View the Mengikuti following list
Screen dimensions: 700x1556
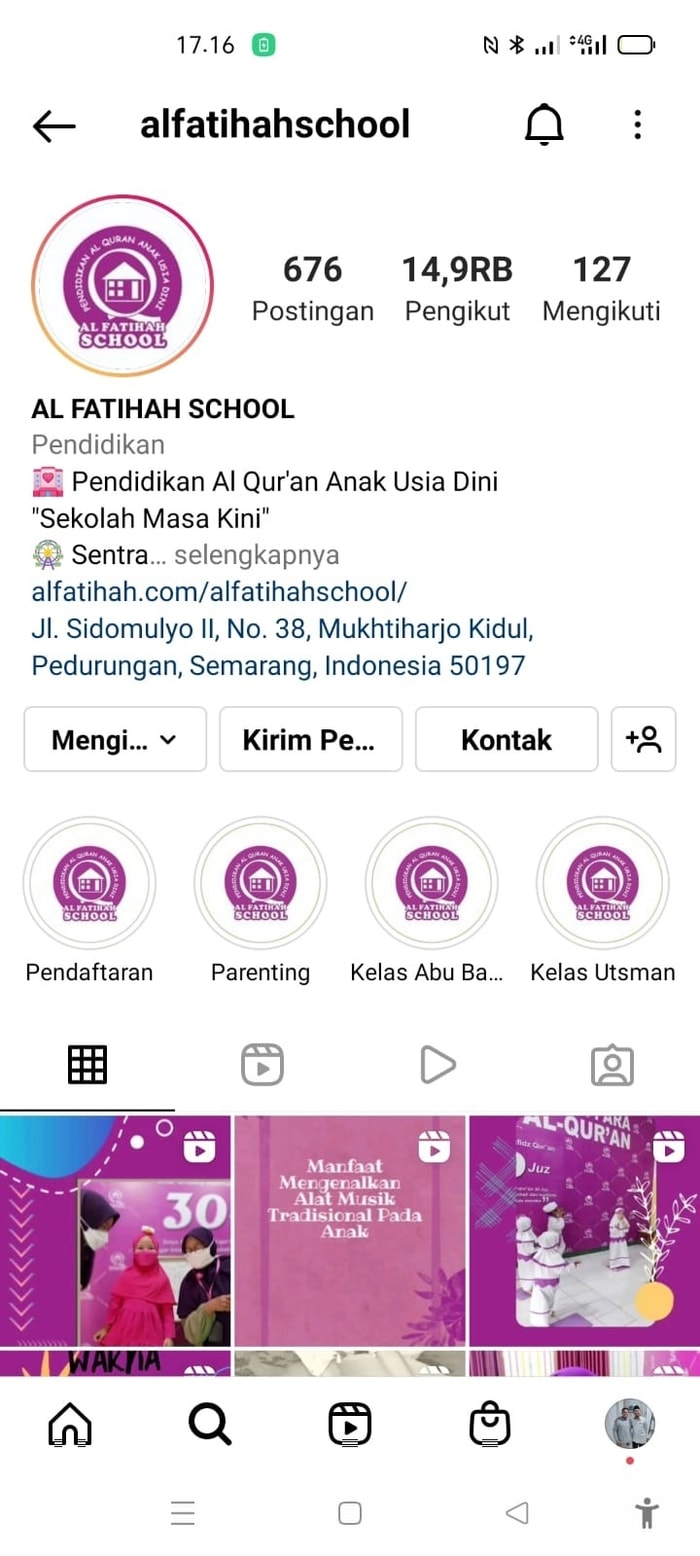coord(601,288)
